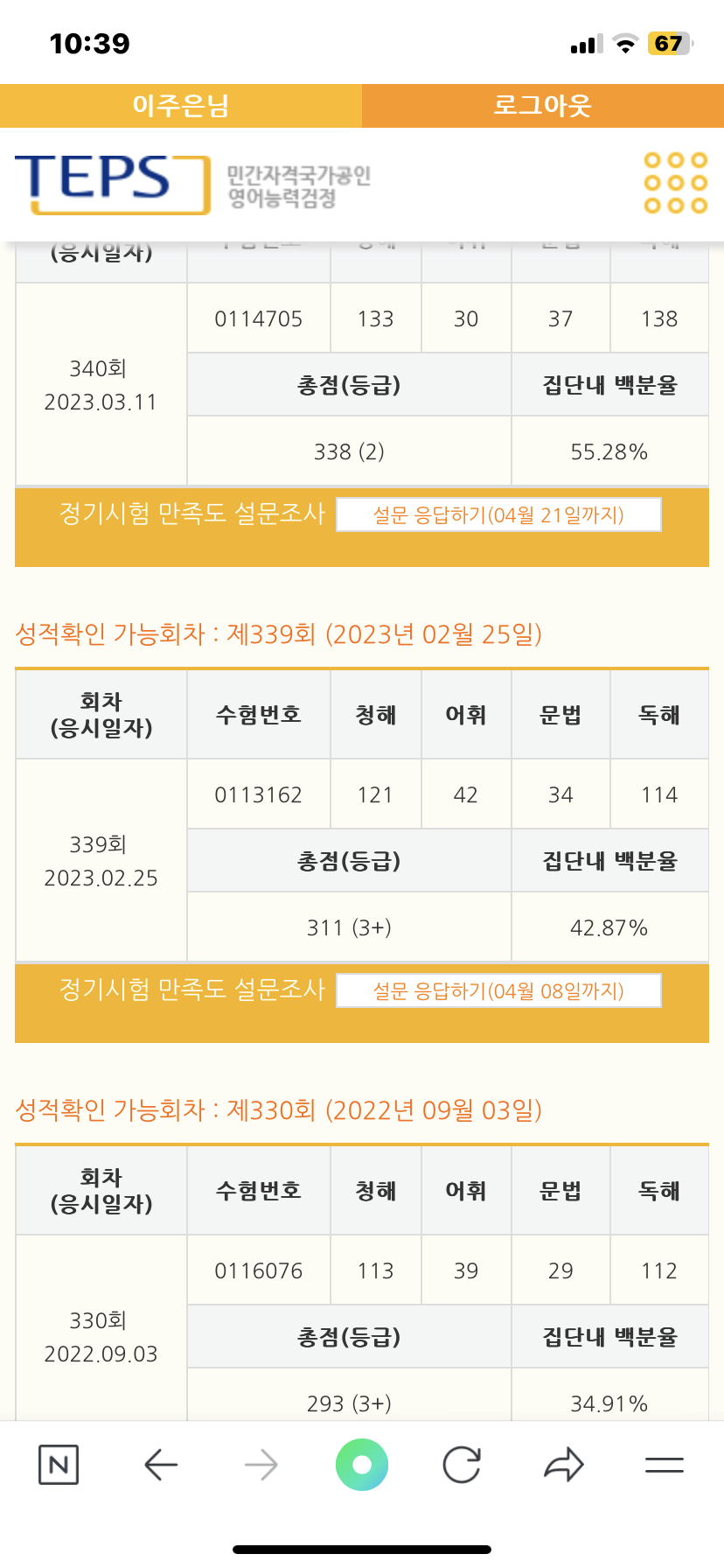Image resolution: width=724 pixels, height=1568 pixels.
Task: Open the browser hamburger menu
Action: coord(665,1465)
